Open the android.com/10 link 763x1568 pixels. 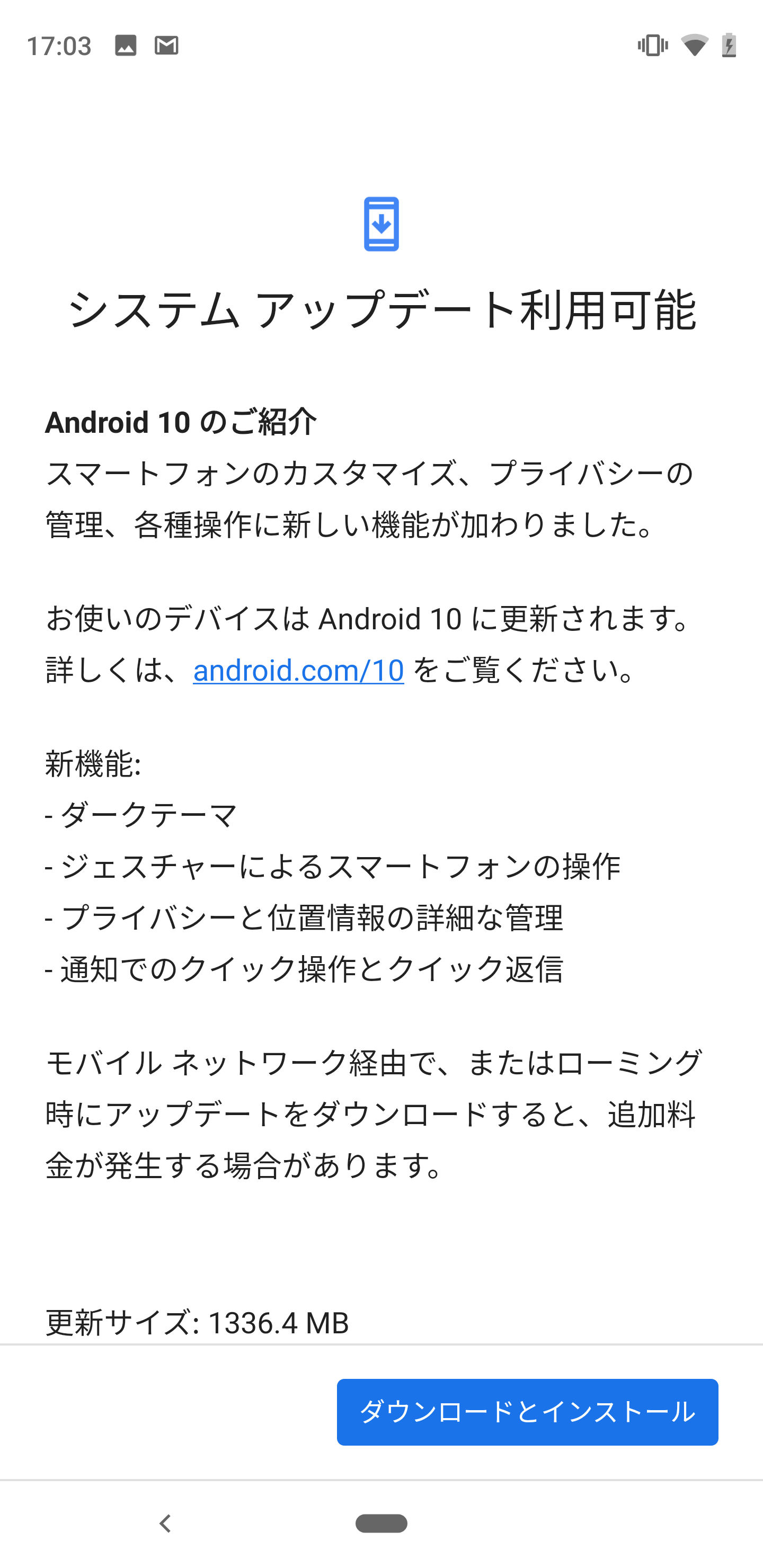(x=298, y=670)
